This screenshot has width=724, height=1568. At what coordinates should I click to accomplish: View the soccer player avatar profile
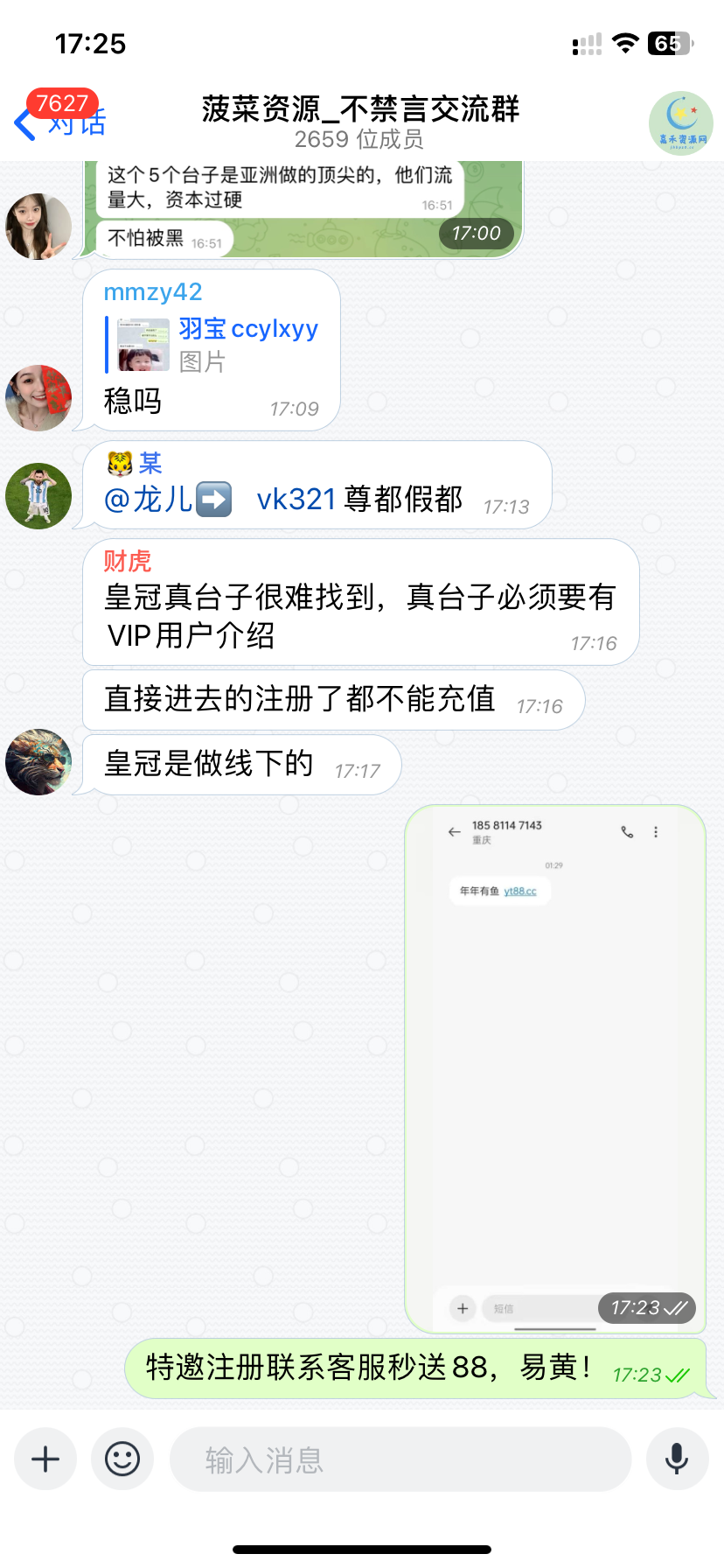[x=38, y=496]
